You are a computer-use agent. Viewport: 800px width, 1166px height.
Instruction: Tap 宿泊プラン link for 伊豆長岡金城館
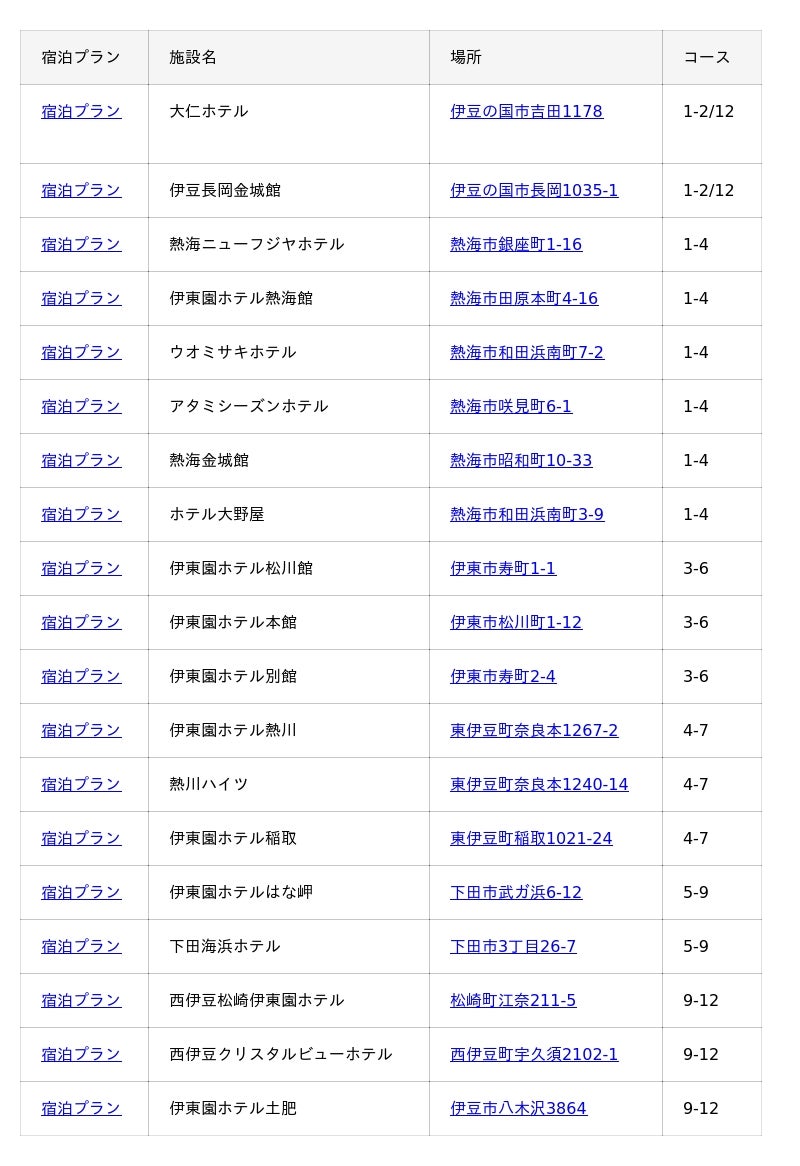click(81, 190)
